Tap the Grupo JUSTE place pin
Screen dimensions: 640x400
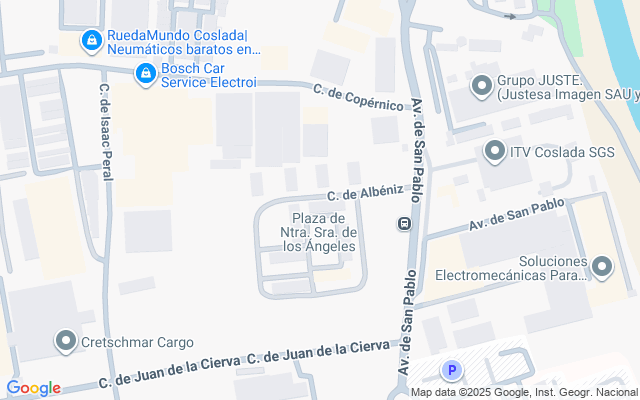[481, 83]
